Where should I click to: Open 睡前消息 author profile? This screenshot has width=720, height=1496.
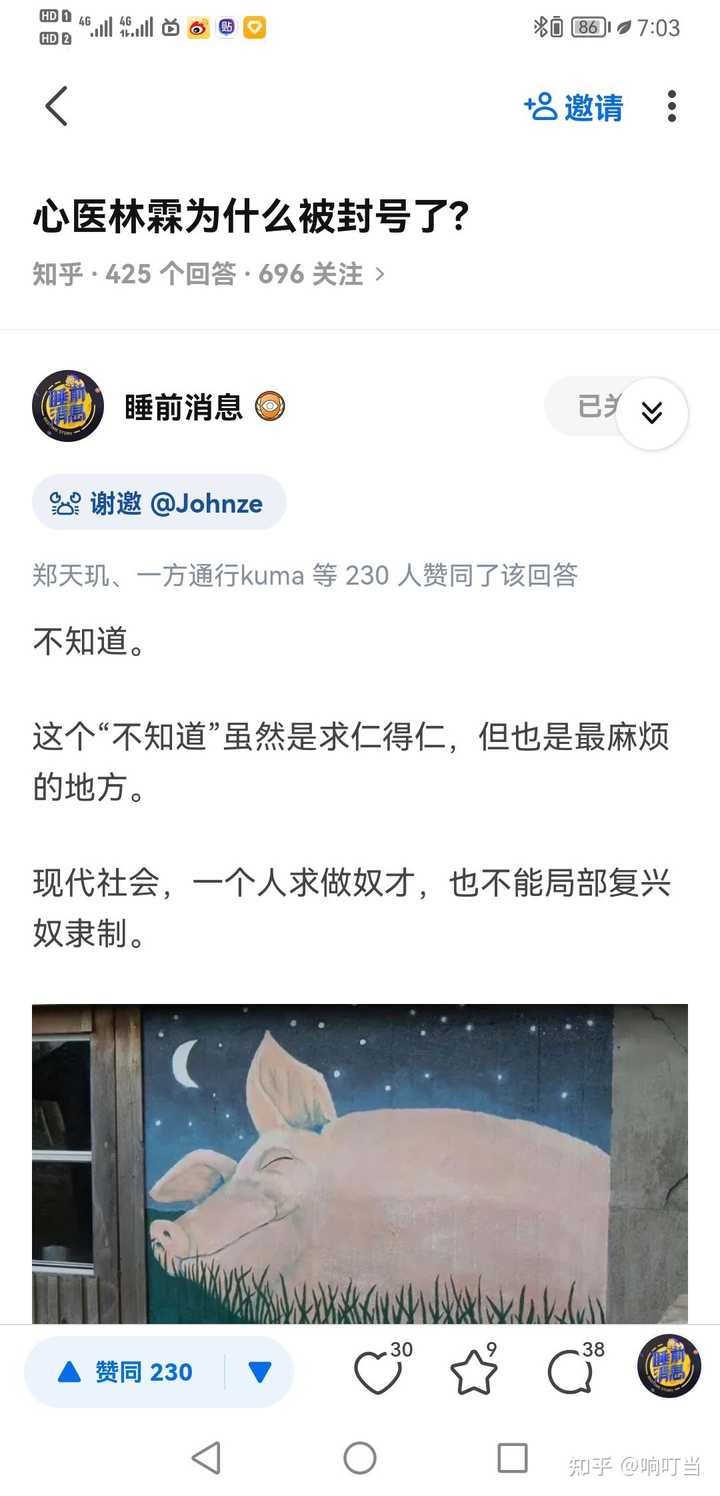tap(184, 406)
